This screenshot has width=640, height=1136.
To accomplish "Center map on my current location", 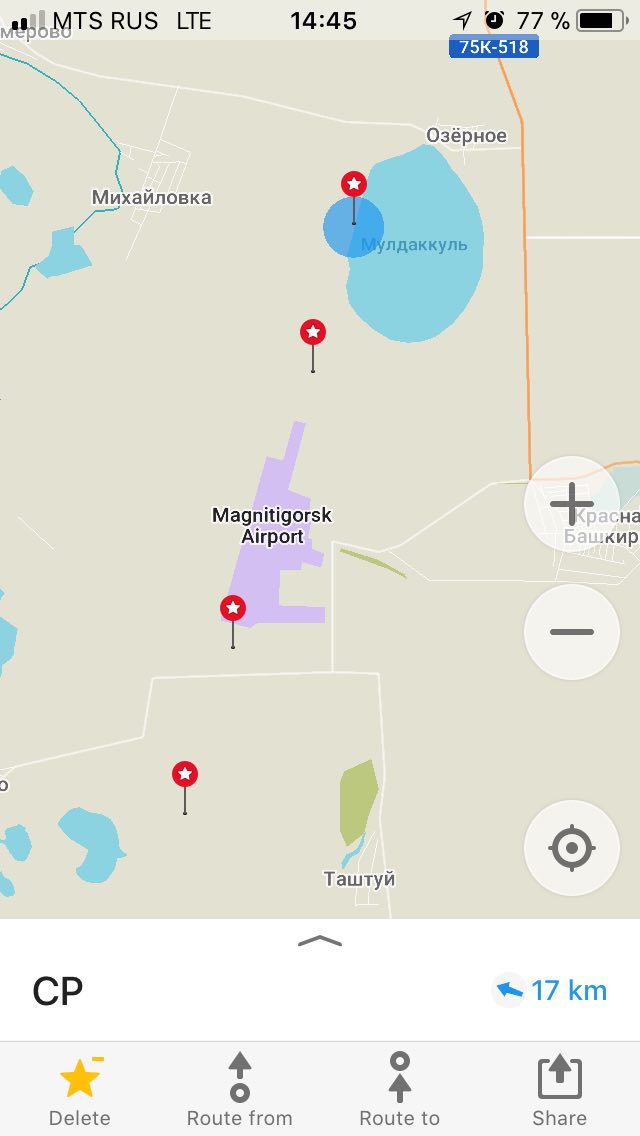I will [572, 848].
